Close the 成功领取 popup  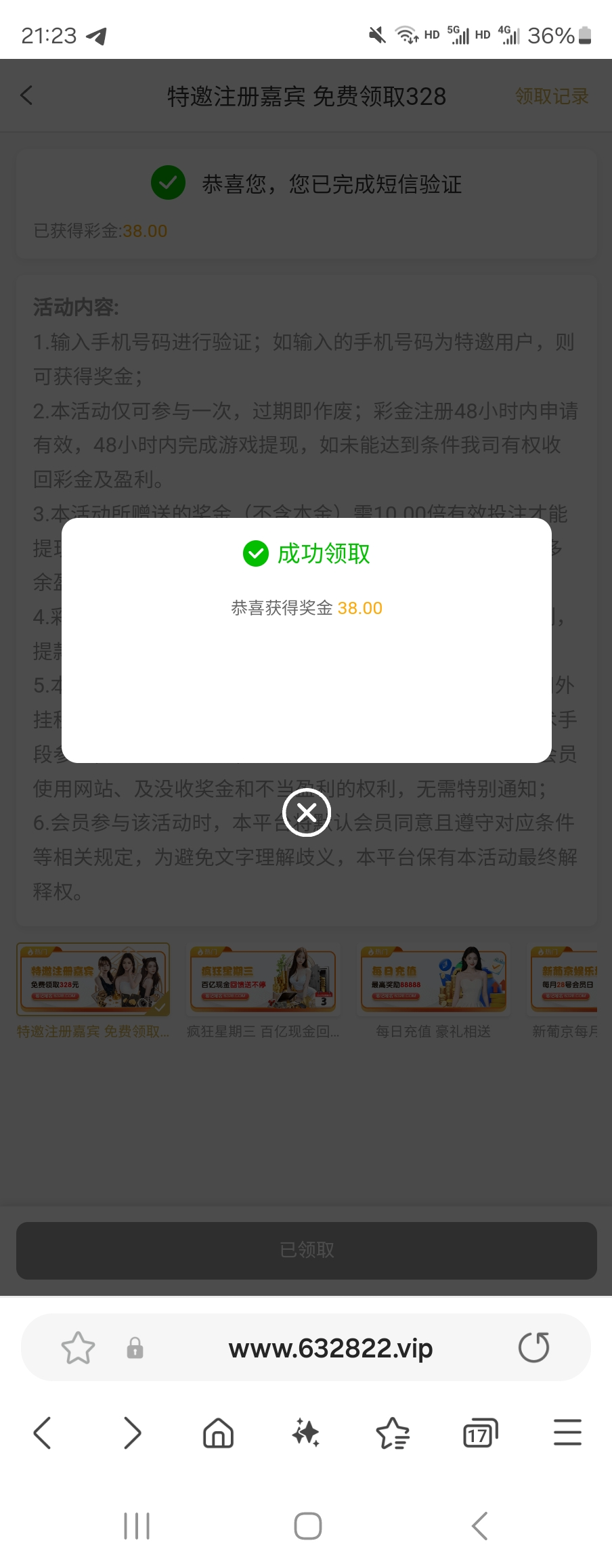(x=306, y=812)
